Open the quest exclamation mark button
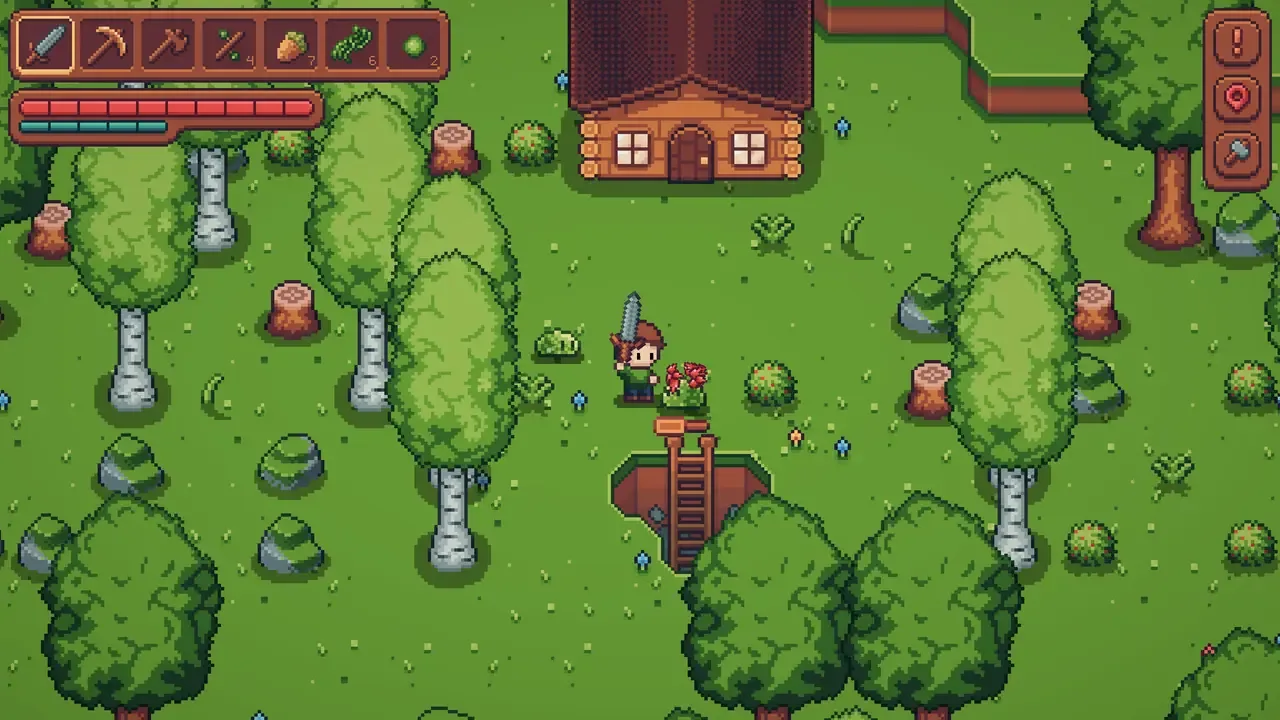The height and width of the screenshot is (720, 1280). pyautogui.click(x=1237, y=43)
